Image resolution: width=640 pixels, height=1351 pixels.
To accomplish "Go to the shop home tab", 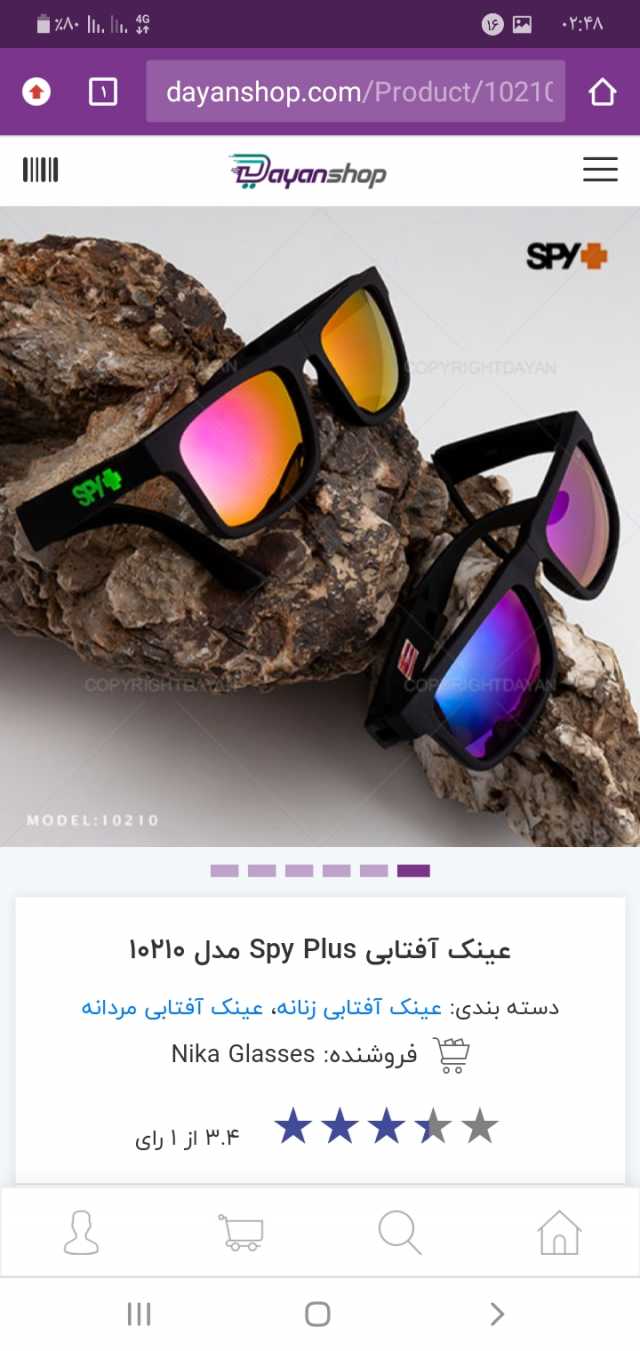I will point(559,1232).
